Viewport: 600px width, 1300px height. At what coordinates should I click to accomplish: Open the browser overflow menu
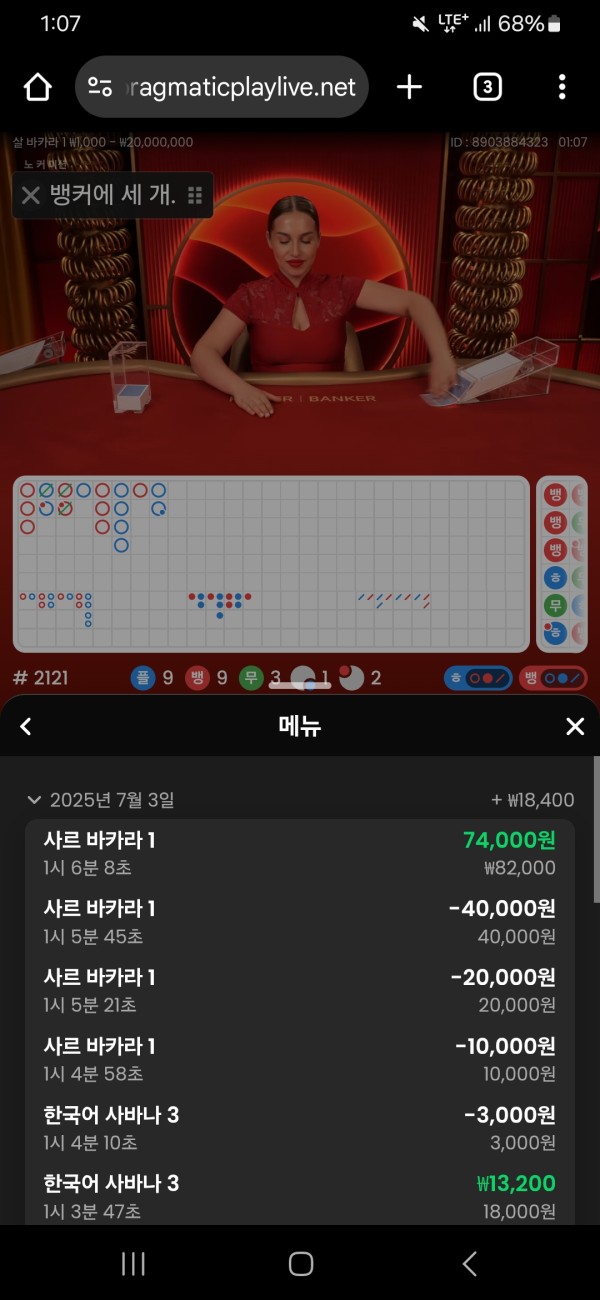click(562, 88)
